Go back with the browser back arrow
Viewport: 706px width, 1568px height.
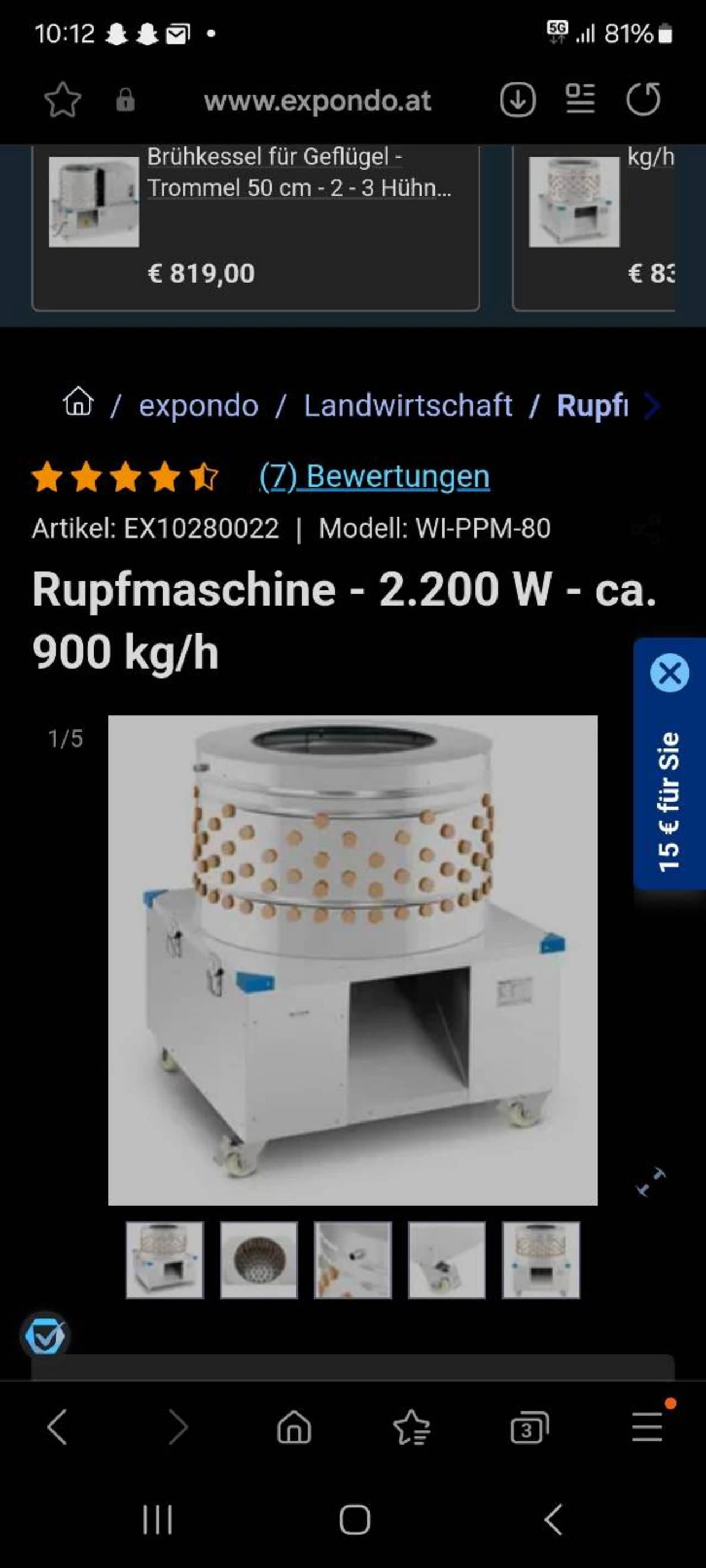(57, 1427)
